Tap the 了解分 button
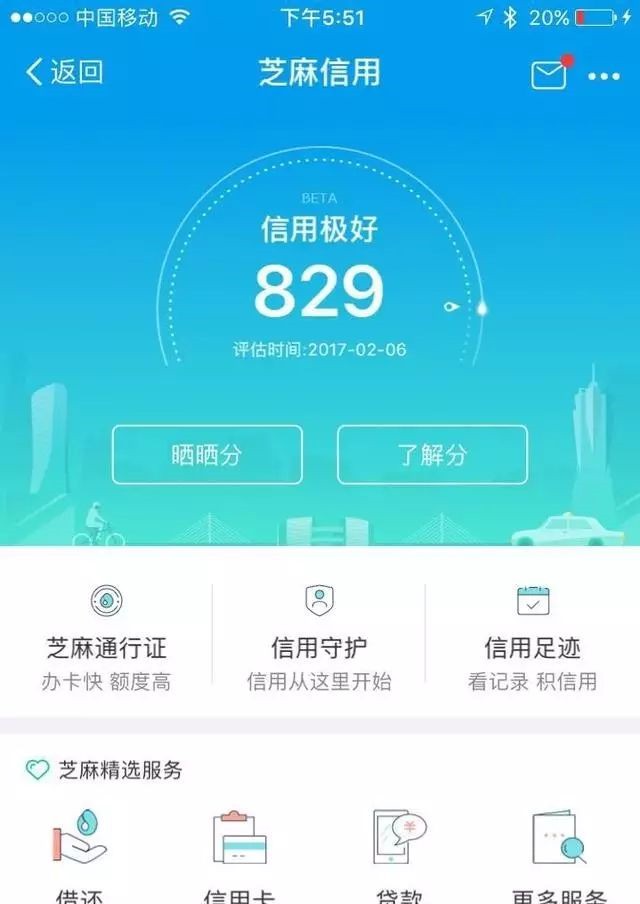The image size is (640, 904). pos(432,455)
